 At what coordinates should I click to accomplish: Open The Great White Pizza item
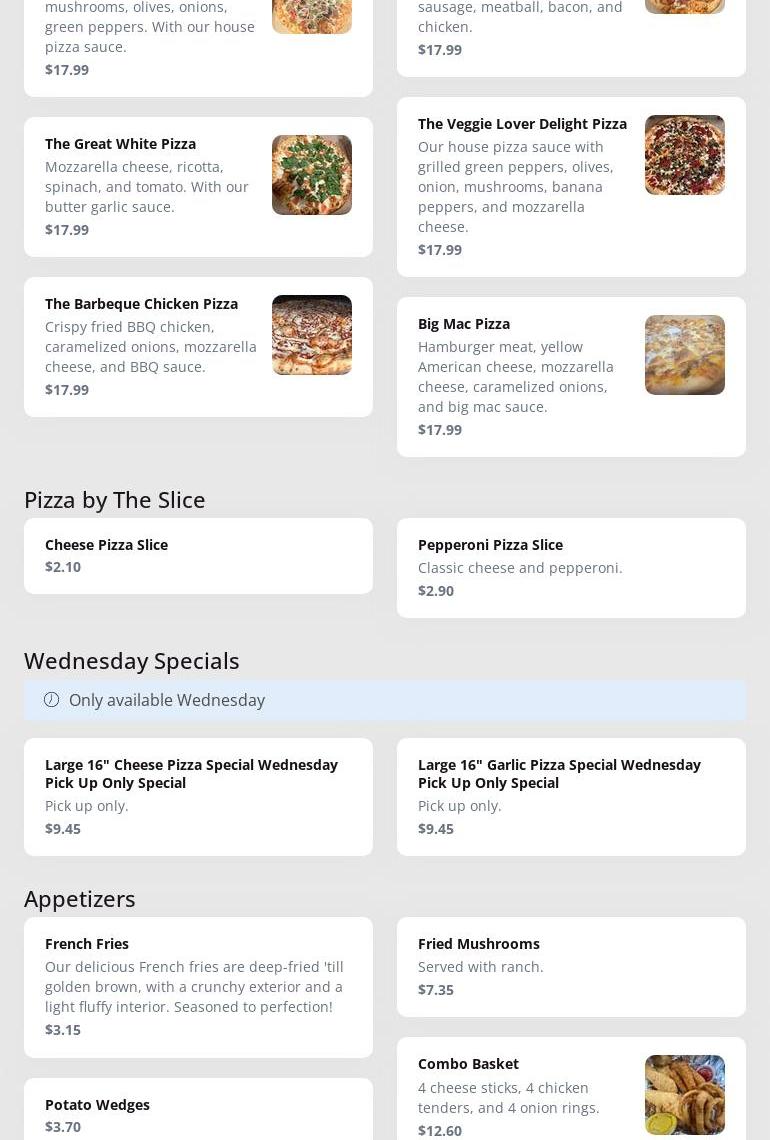198,187
